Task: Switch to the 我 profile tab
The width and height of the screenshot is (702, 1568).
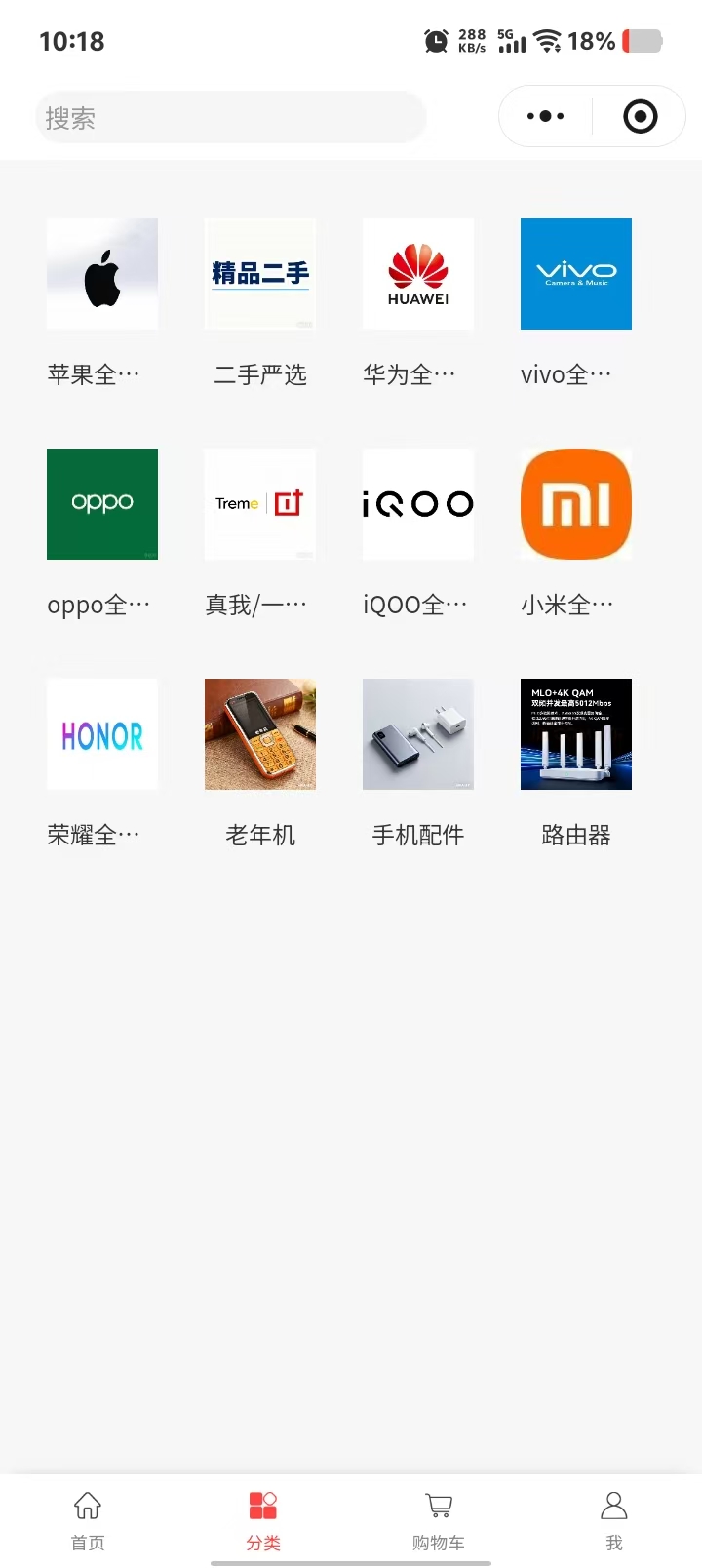Action: [x=614, y=1519]
